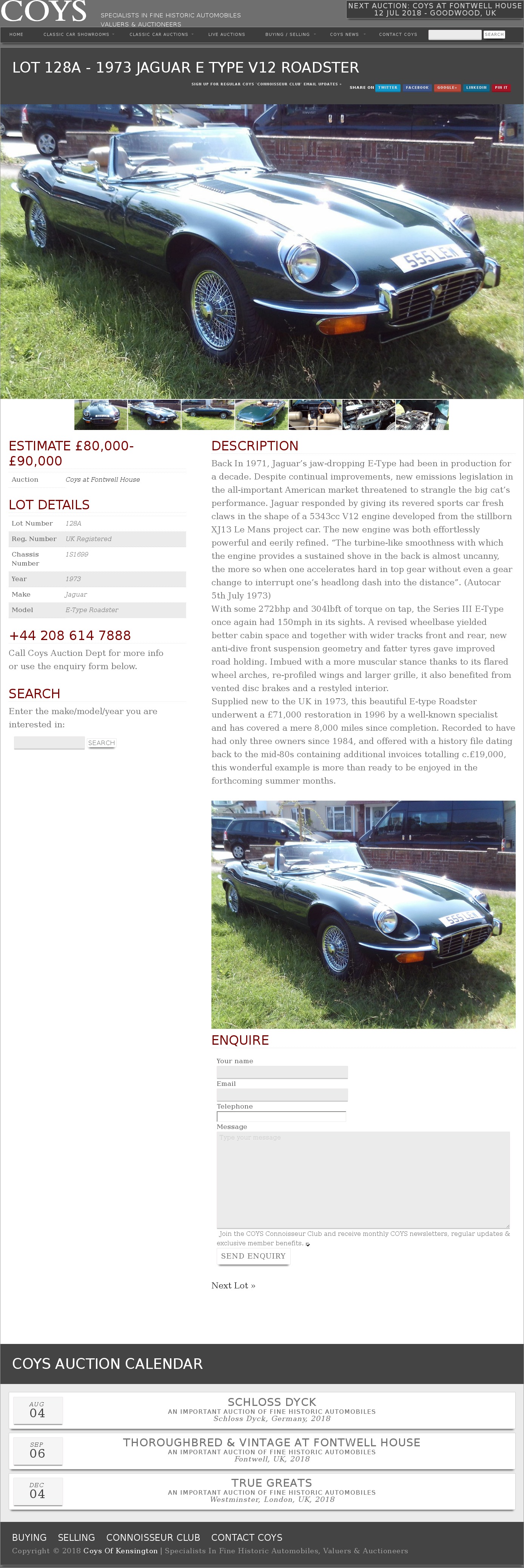Open the Live Auctions page
Screen dimensions: 524x1568
pos(226,35)
